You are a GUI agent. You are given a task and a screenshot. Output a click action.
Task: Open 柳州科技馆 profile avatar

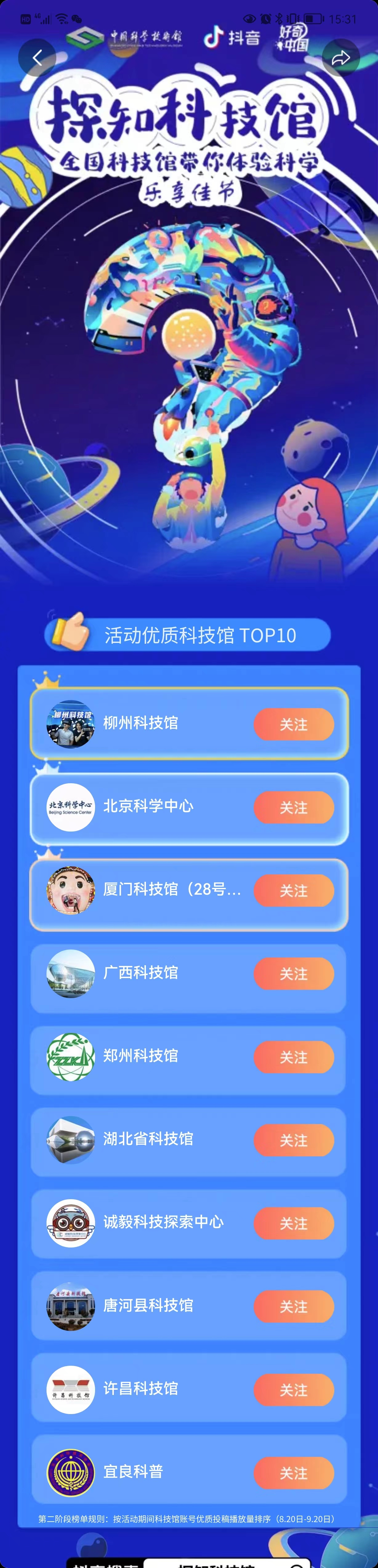(x=70, y=724)
